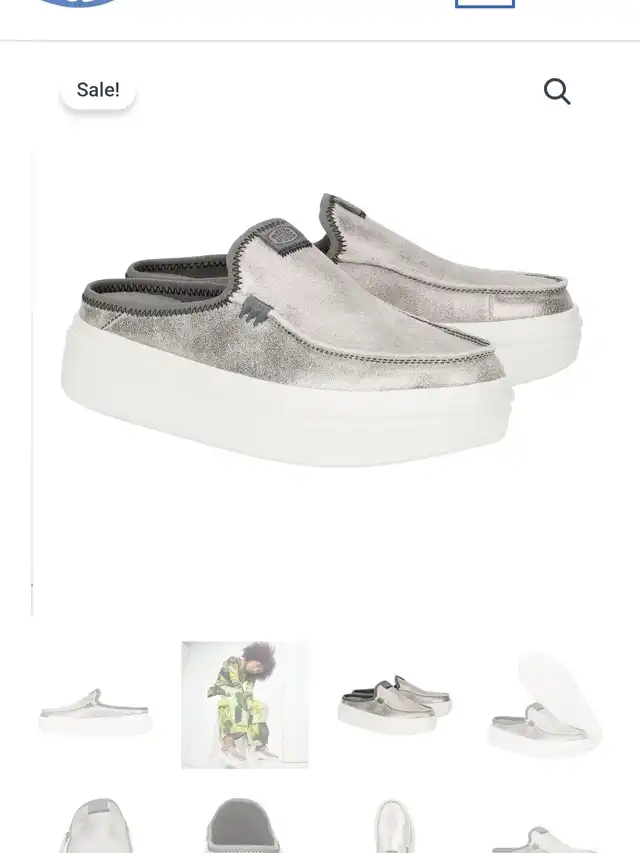Open the magnifier to zoom the product image
This screenshot has height=853, width=640.
(557, 91)
